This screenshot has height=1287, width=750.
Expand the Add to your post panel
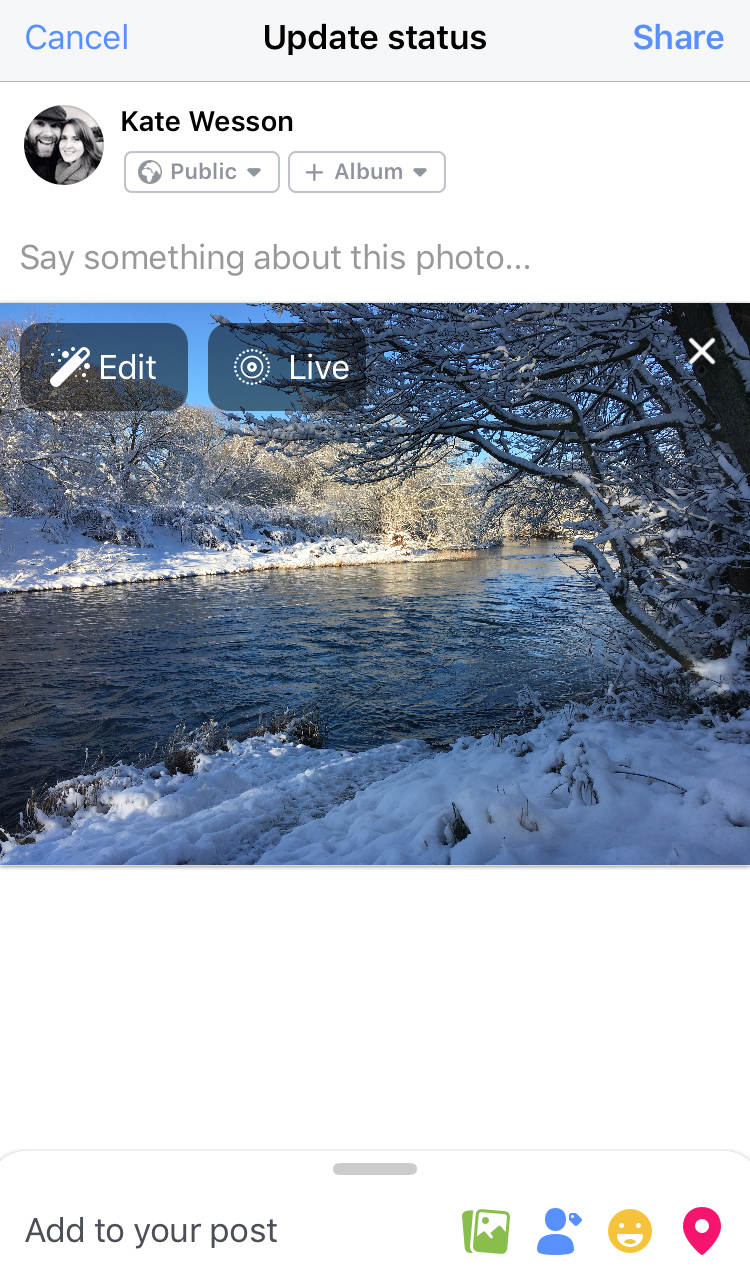(375, 1169)
